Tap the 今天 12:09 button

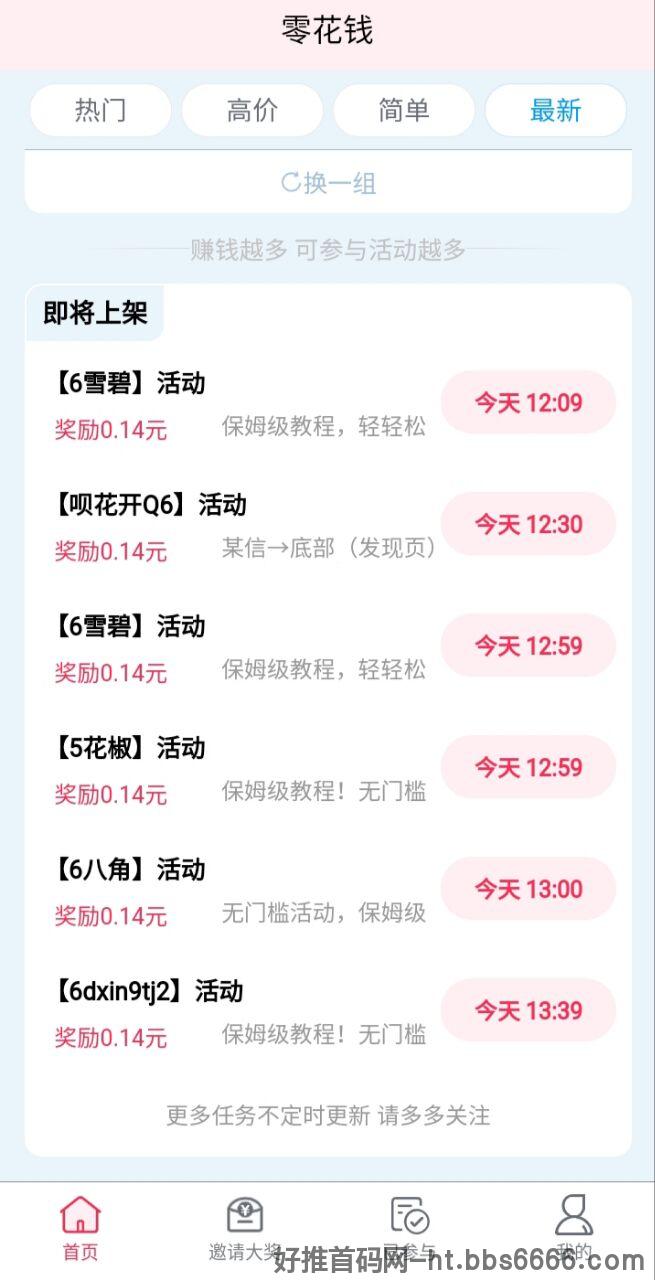(x=528, y=402)
